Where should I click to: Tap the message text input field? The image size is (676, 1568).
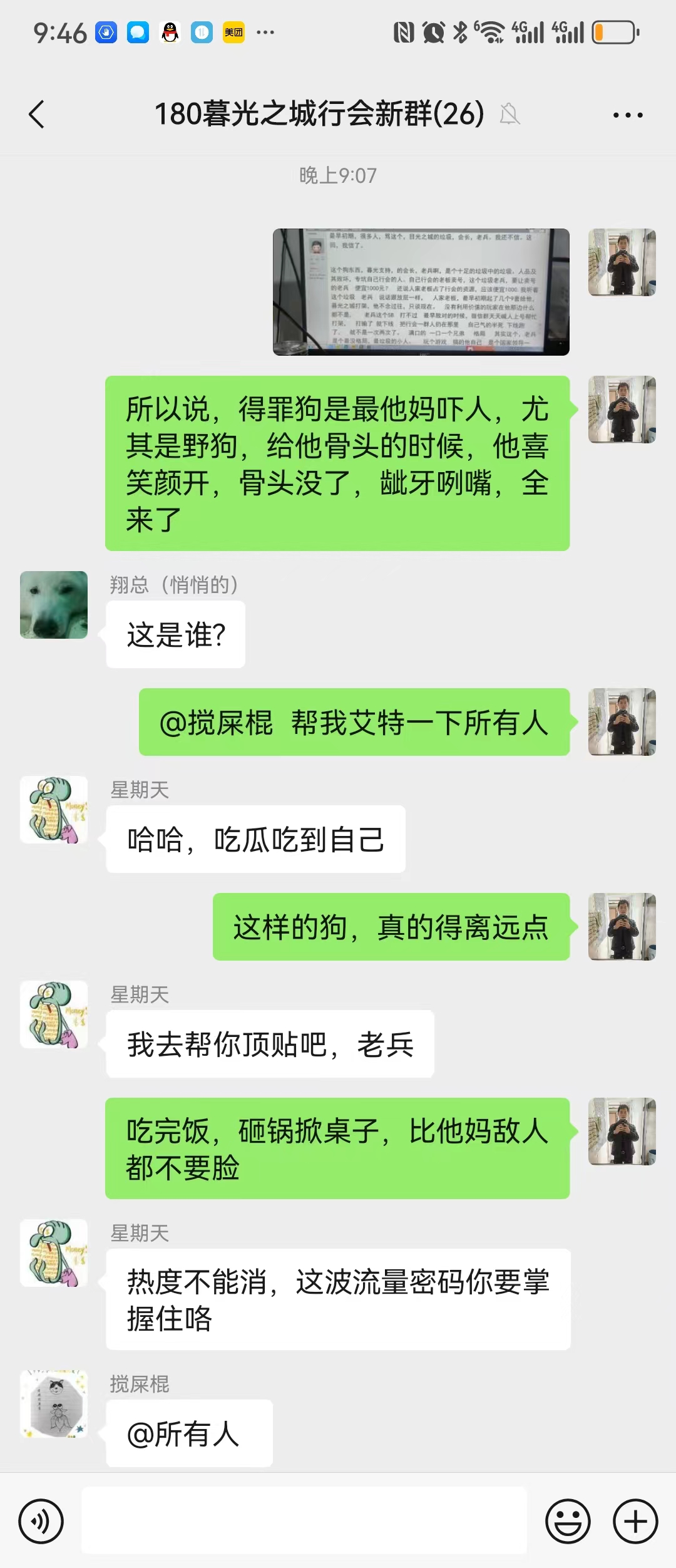coord(304,1520)
